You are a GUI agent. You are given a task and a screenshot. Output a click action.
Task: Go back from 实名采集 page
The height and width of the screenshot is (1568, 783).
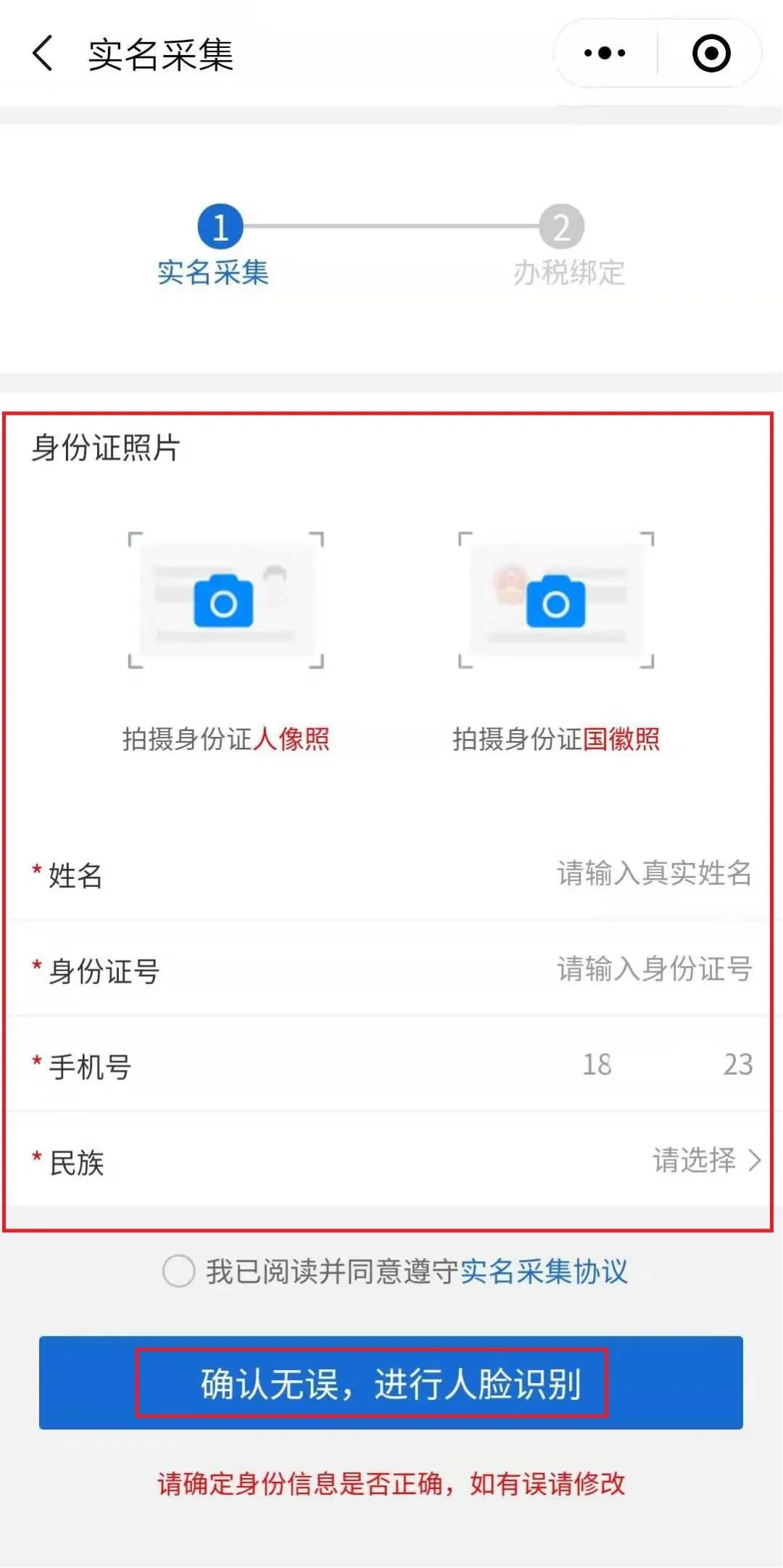[x=43, y=54]
